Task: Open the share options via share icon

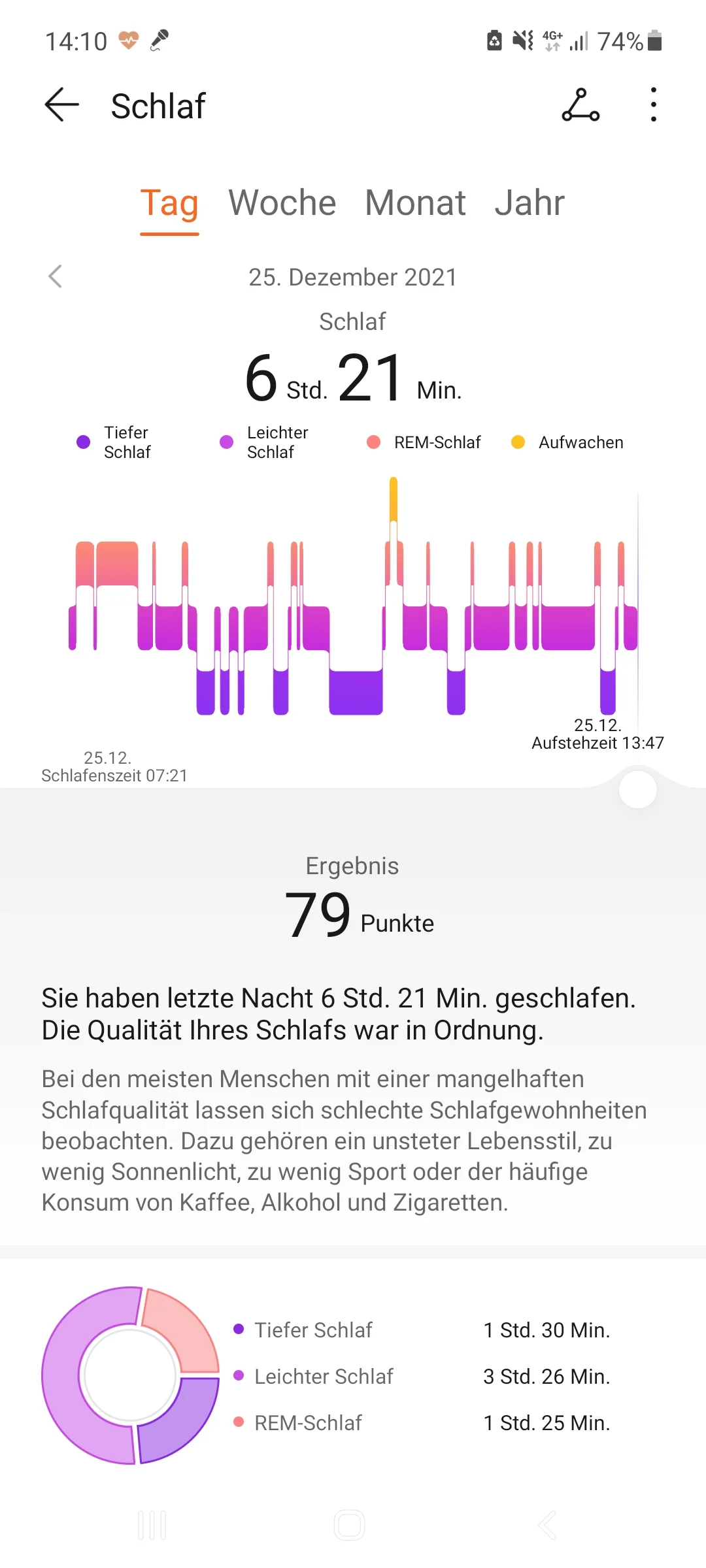Action: (580, 106)
